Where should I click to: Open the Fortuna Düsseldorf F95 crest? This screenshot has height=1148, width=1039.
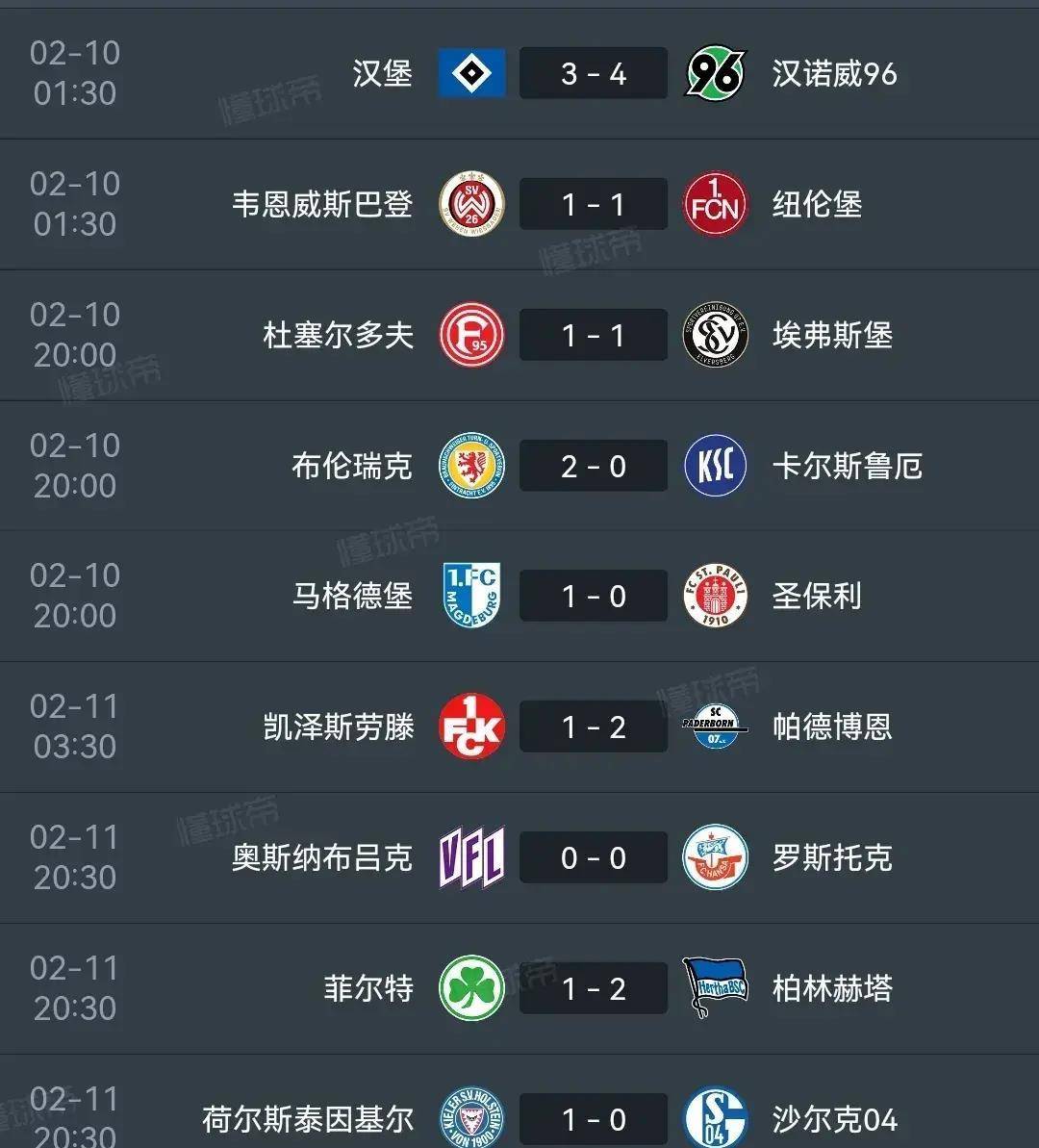[x=471, y=335]
